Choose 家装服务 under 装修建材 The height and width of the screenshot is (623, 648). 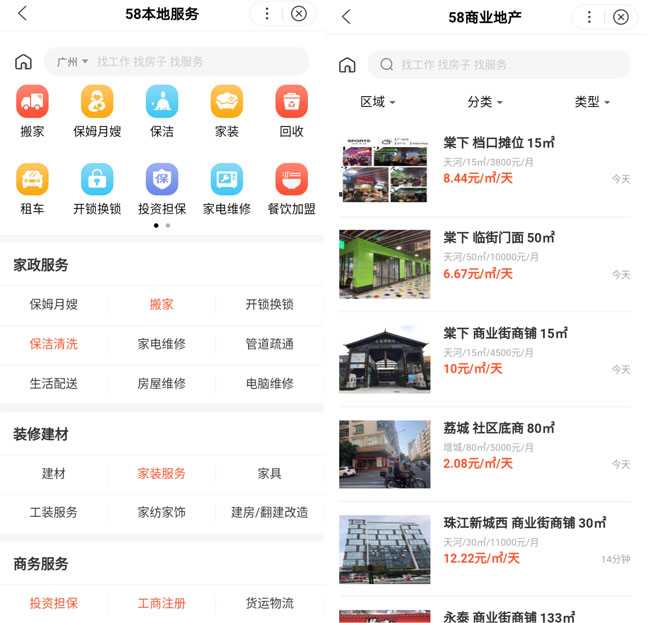(162, 473)
